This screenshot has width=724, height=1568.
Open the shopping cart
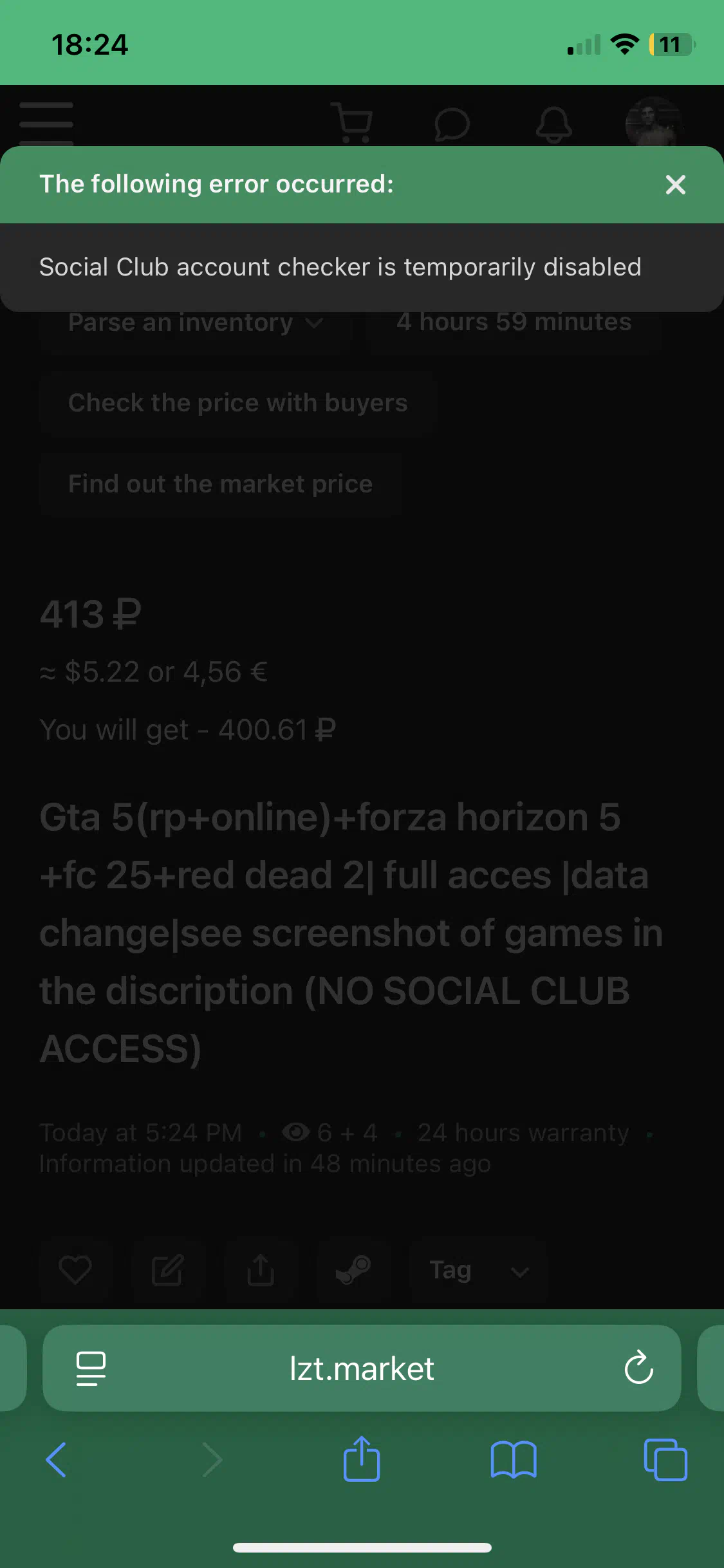(x=353, y=122)
